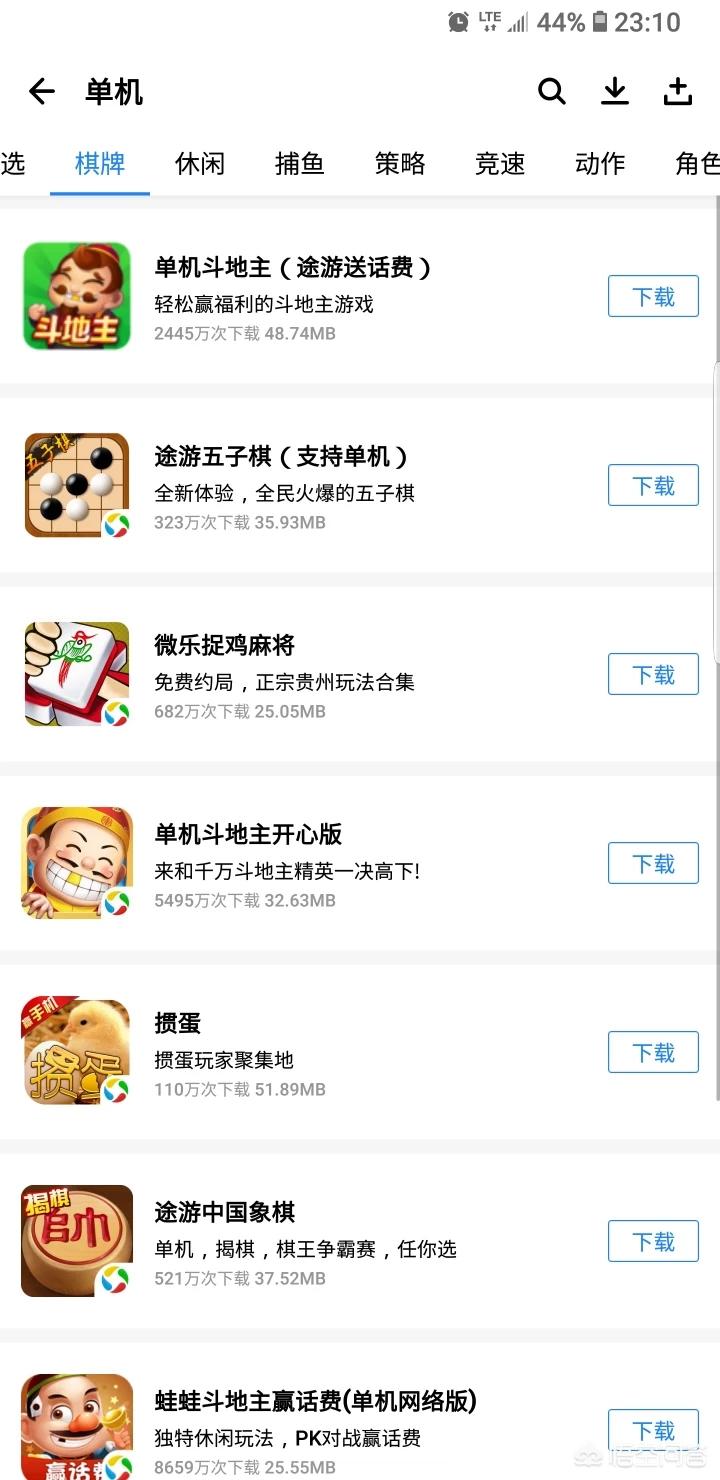Open the search icon
The width and height of the screenshot is (720, 1480).
point(552,92)
